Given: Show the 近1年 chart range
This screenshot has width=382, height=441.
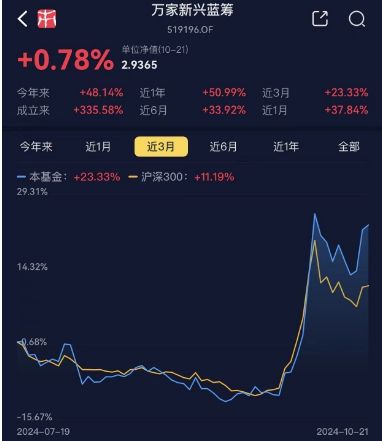Looking at the screenshot, I should coord(286,146).
